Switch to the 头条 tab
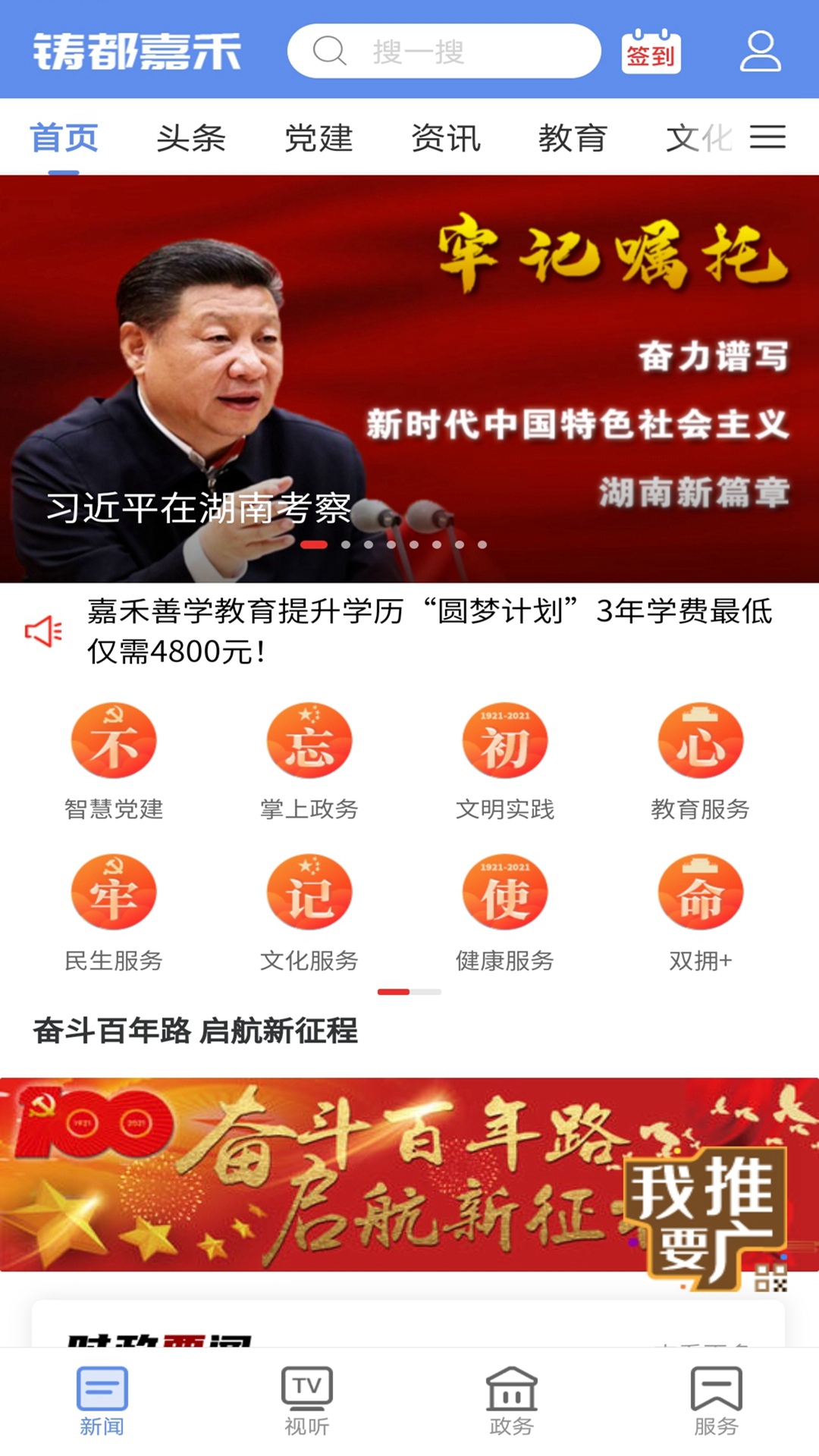 pyautogui.click(x=191, y=139)
